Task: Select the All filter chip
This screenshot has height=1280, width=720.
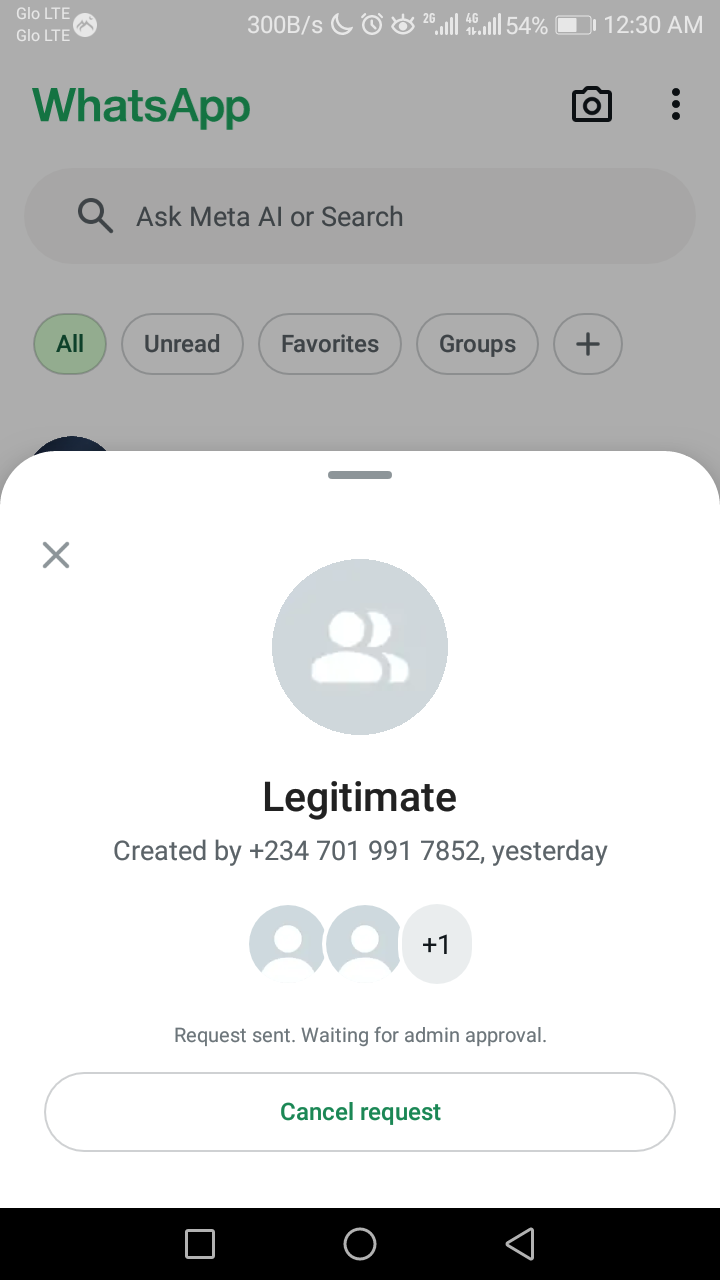Action: [70, 344]
